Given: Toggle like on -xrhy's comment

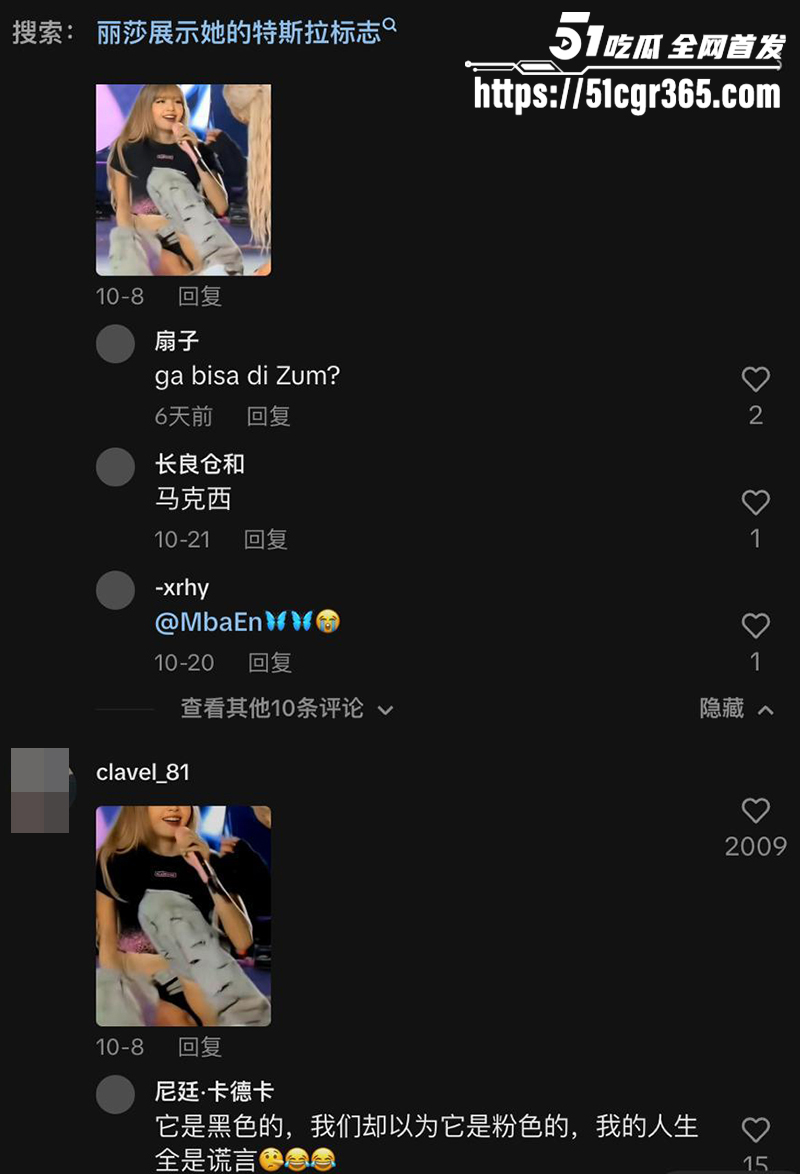Looking at the screenshot, I should pos(756,626).
